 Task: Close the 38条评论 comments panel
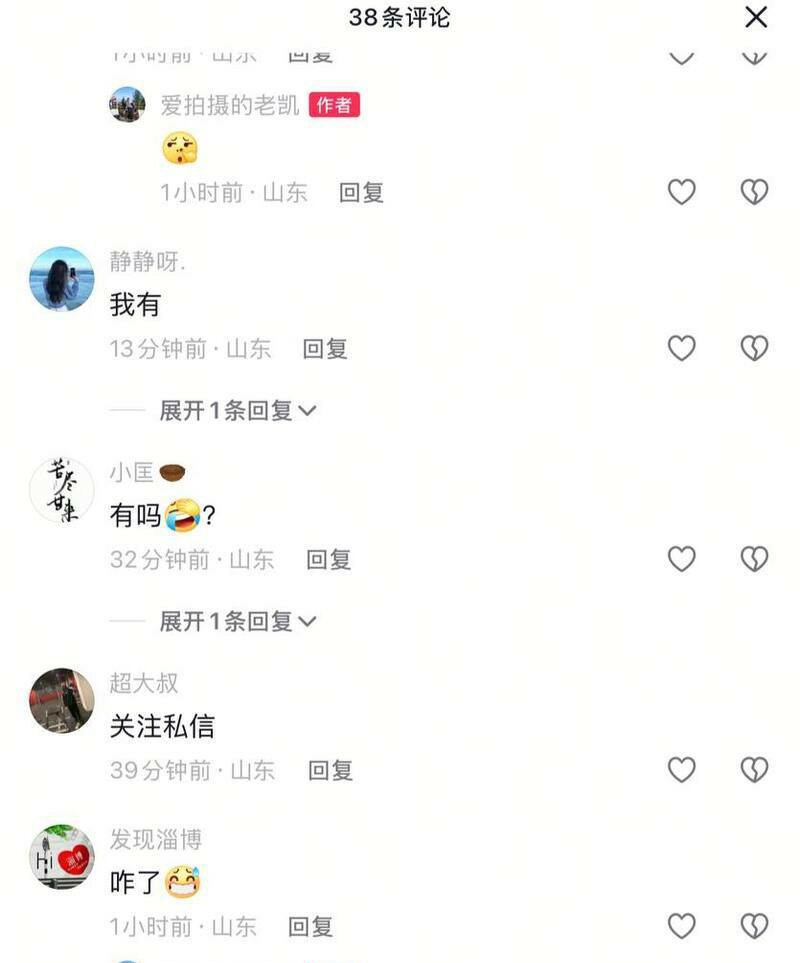tap(756, 17)
